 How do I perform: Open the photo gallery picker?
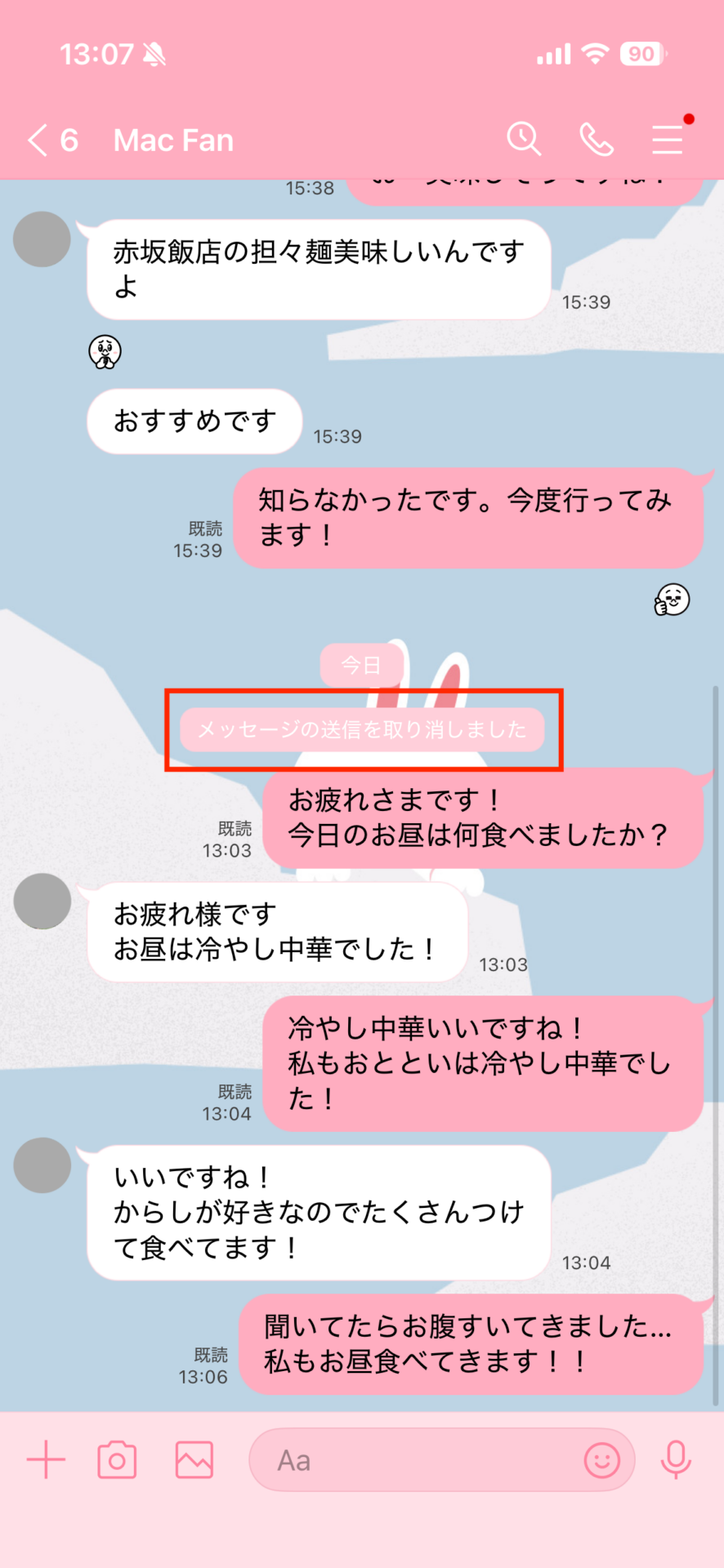[x=194, y=1460]
